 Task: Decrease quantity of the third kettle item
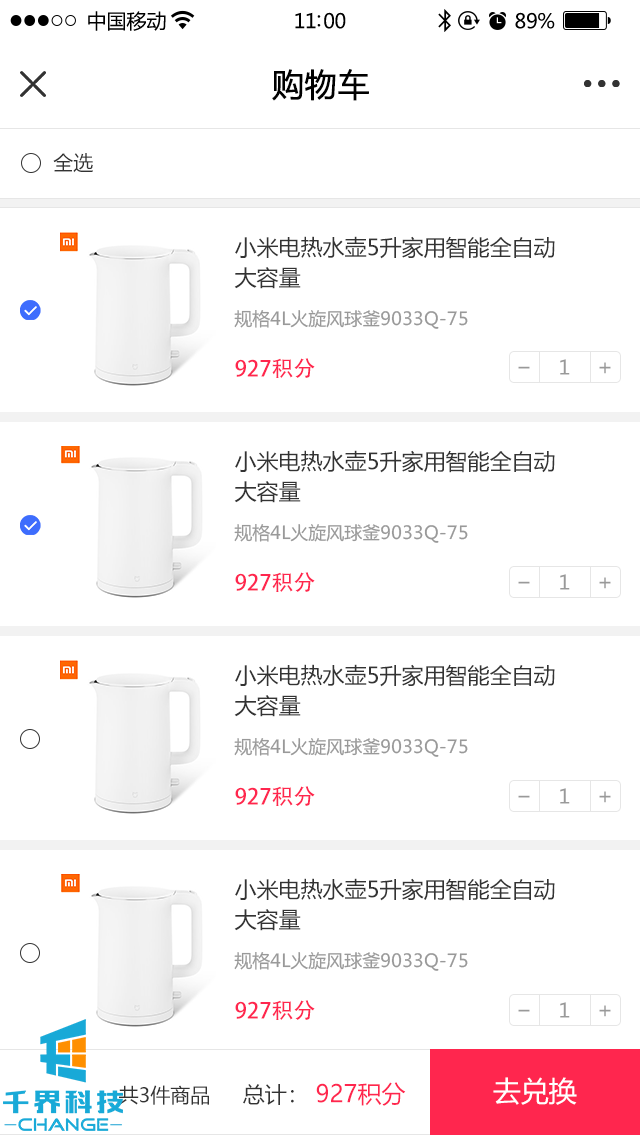(x=525, y=796)
